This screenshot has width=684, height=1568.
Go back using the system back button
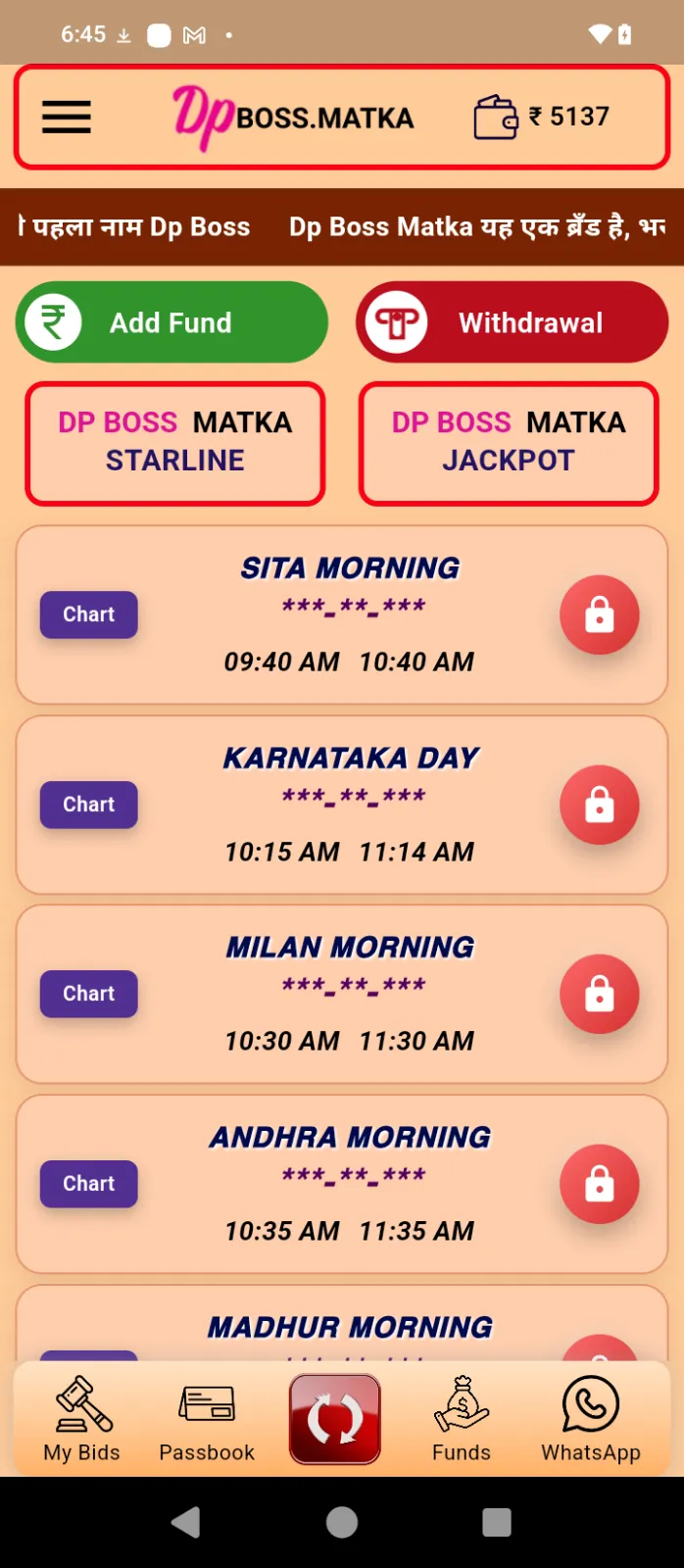point(186,1522)
